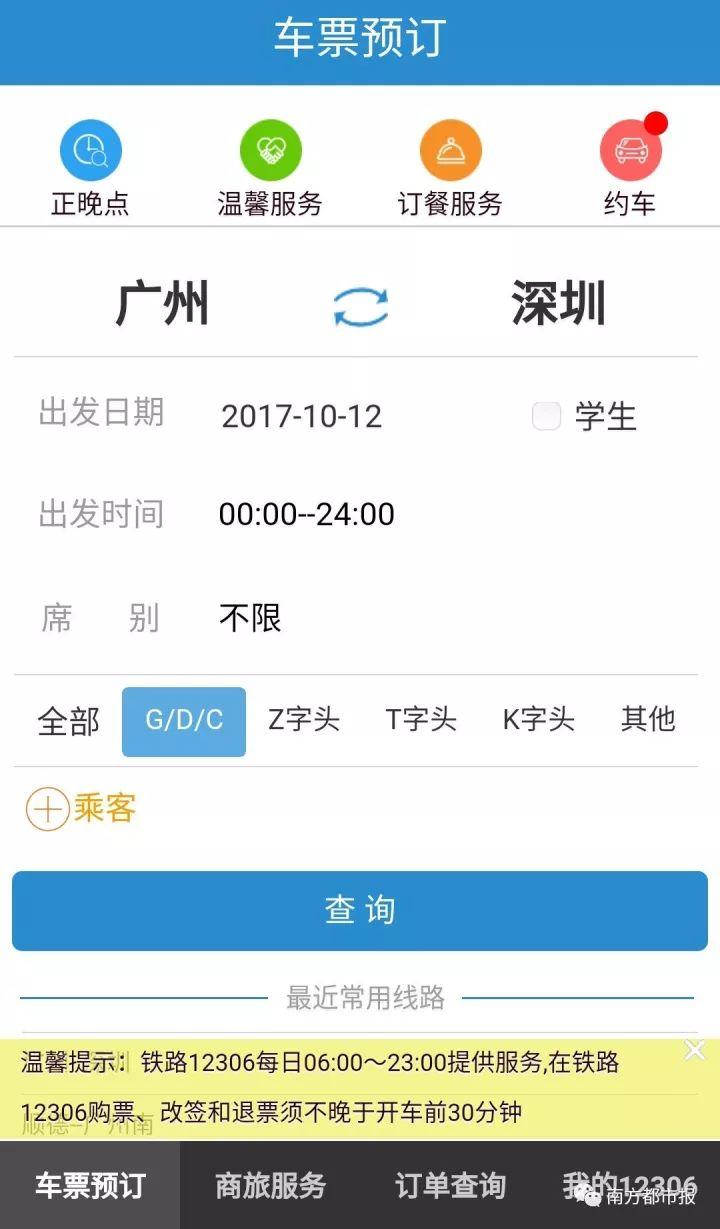Filter by G/D/C trains
The height and width of the screenshot is (1229, 720).
coord(184,721)
